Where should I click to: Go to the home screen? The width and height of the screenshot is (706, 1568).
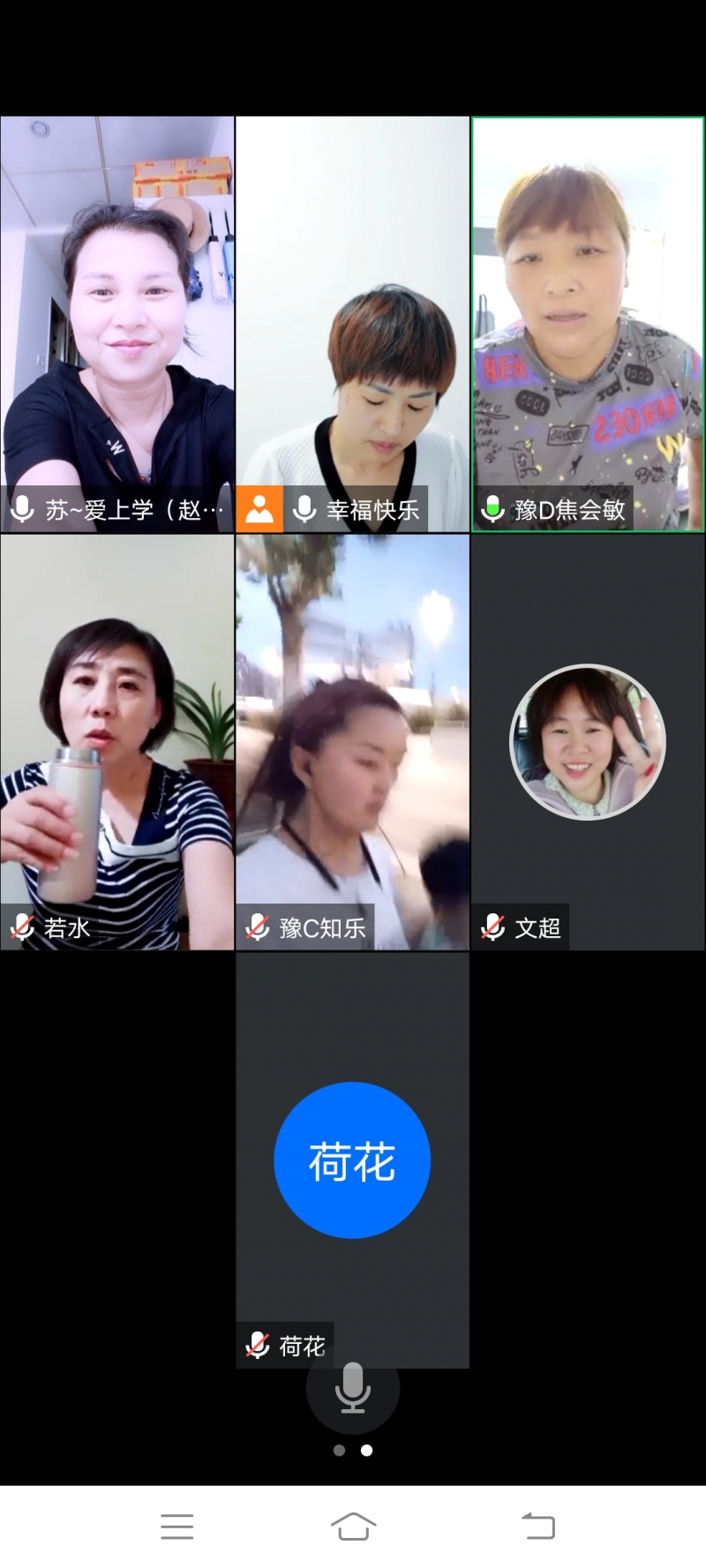point(353,1526)
